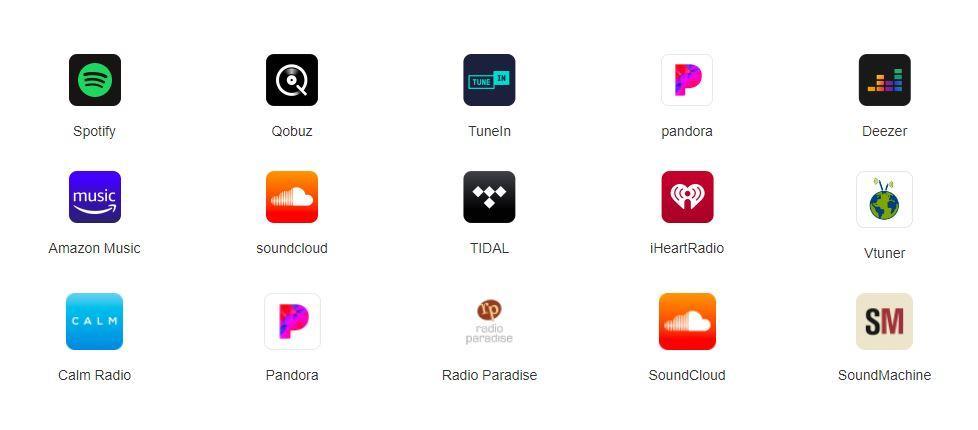Image resolution: width=978 pixels, height=430 pixels.
Task: Open the lowercase soundcloud tile beside TIDAL
Action: tap(292, 197)
